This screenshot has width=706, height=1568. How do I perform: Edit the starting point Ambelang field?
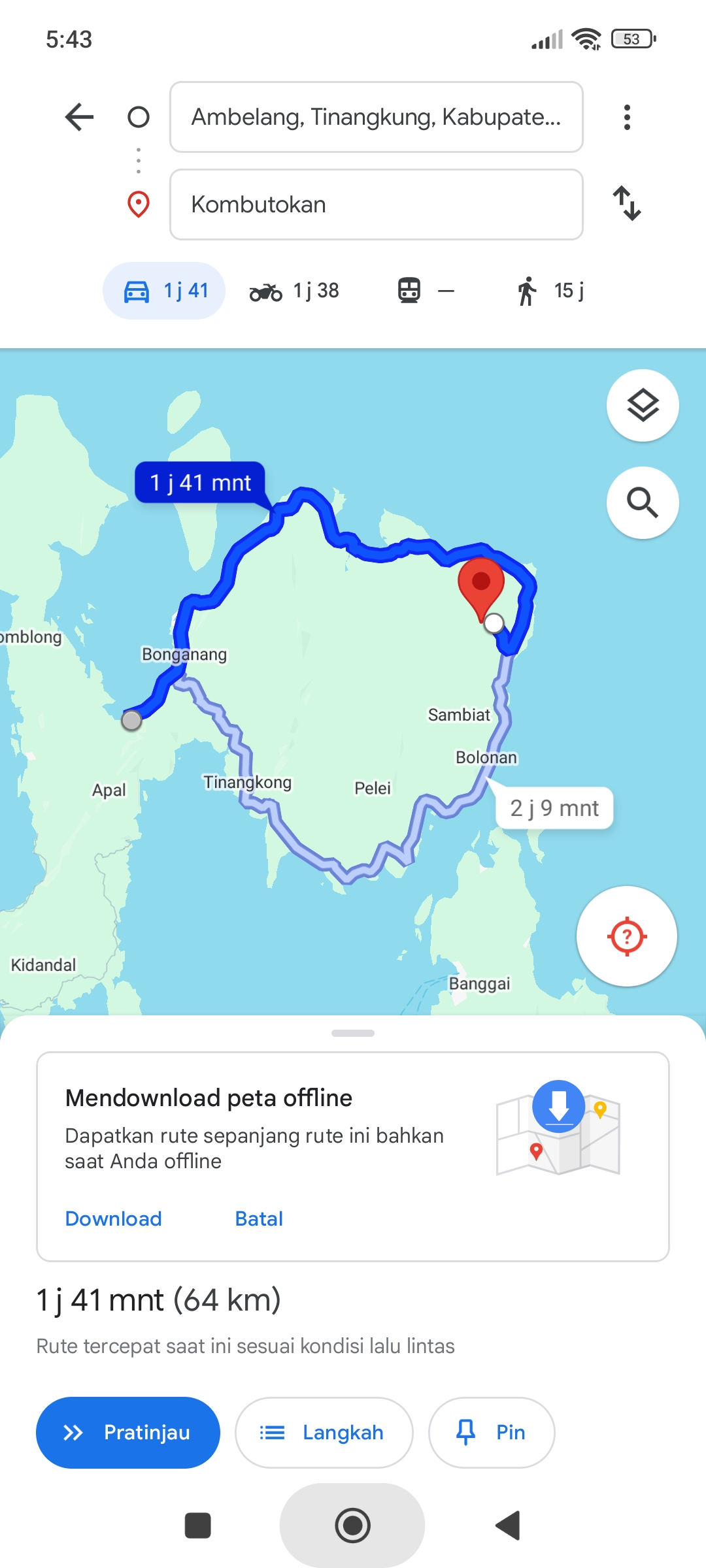377,117
